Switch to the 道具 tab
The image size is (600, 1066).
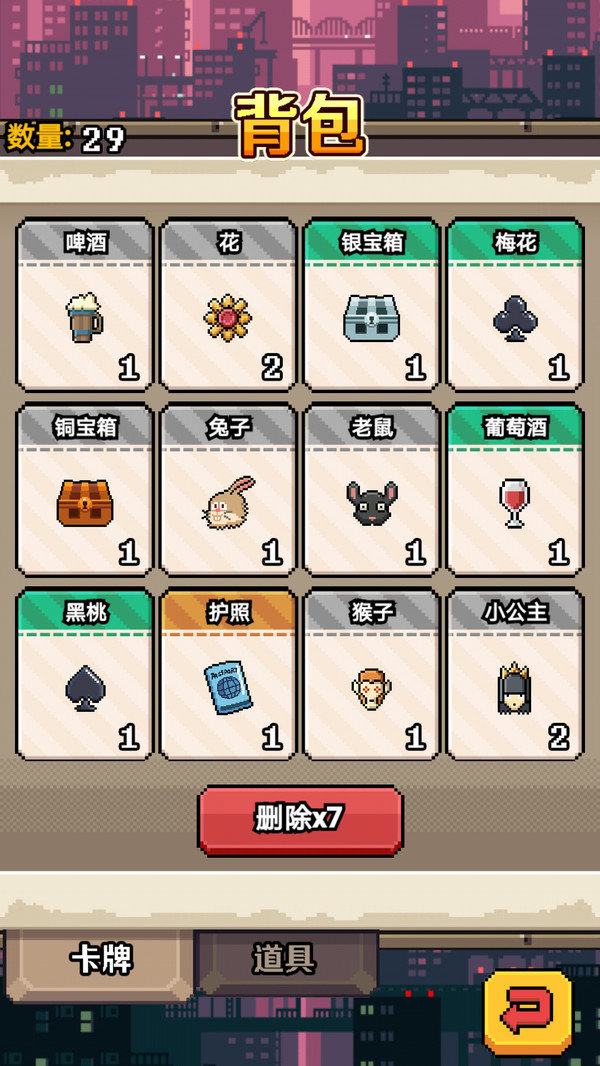click(285, 961)
